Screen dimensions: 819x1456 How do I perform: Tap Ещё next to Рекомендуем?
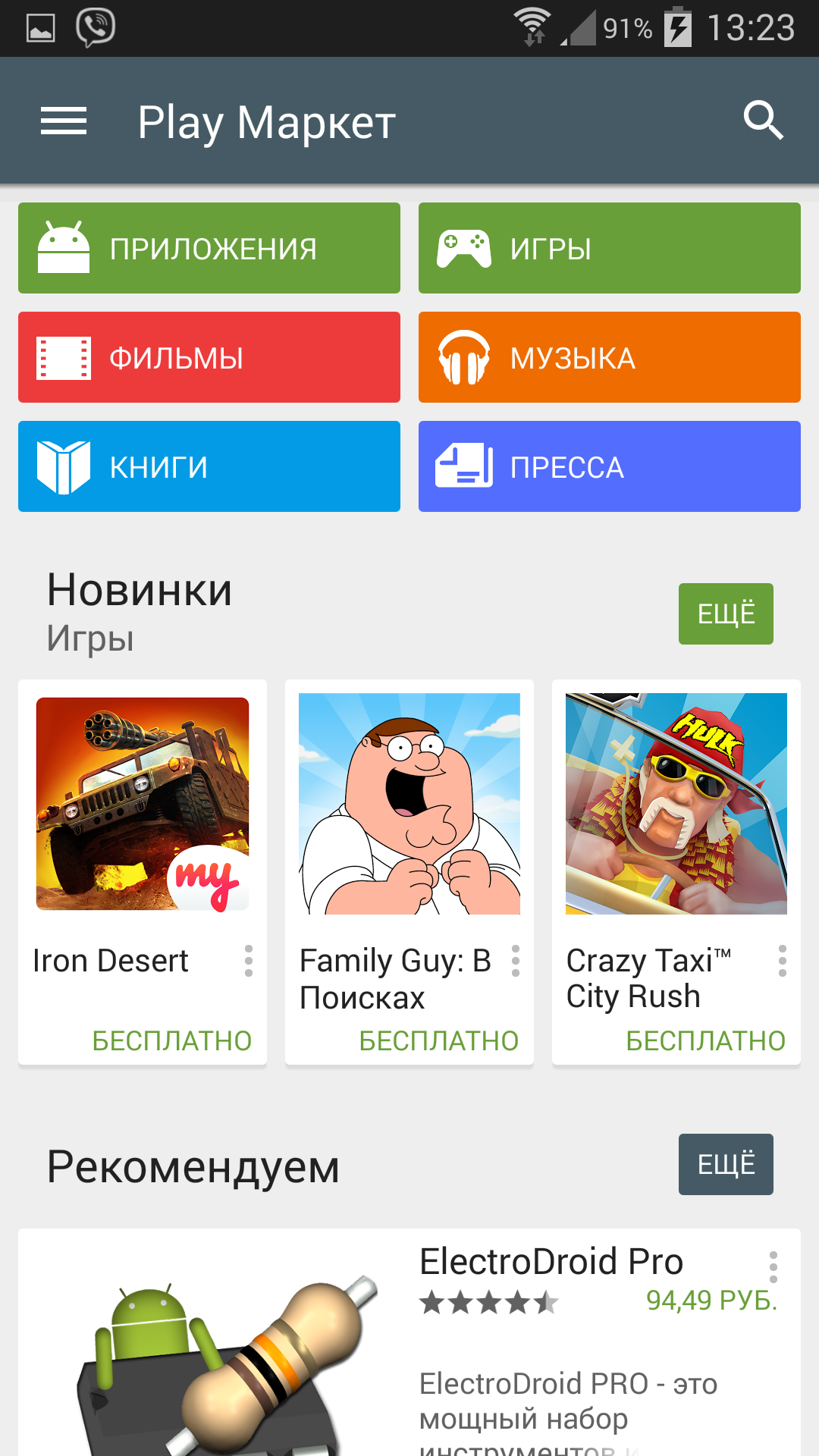pyautogui.click(x=725, y=1164)
